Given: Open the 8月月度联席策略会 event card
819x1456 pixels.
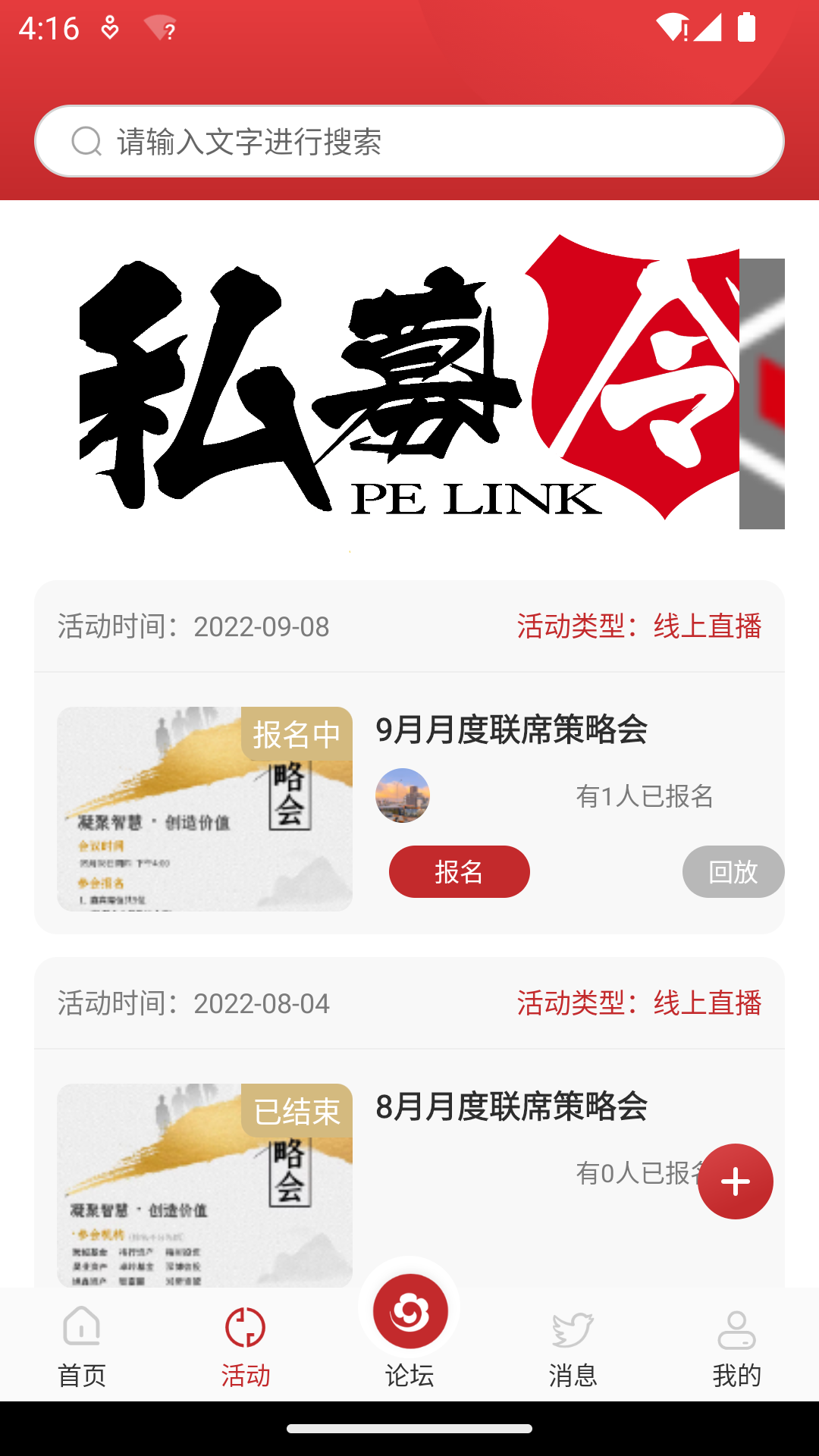Looking at the screenshot, I should click(x=511, y=1107).
